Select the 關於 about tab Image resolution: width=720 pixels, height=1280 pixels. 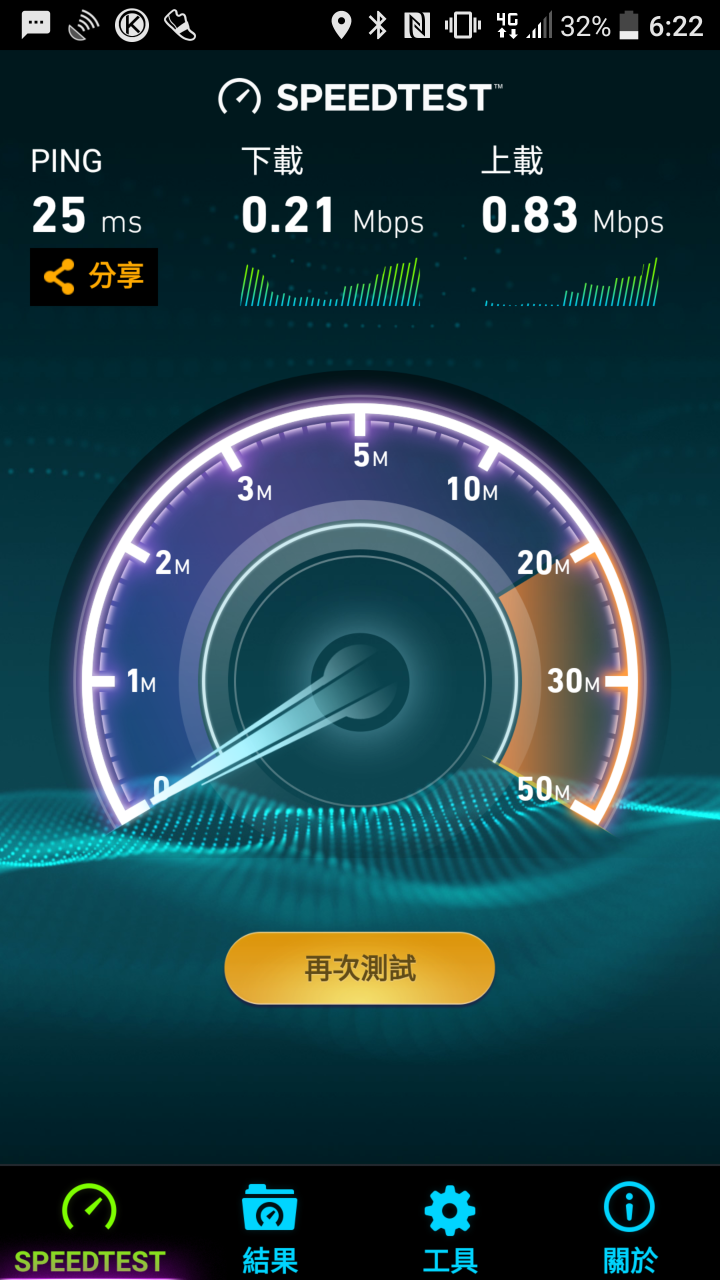point(630,1225)
